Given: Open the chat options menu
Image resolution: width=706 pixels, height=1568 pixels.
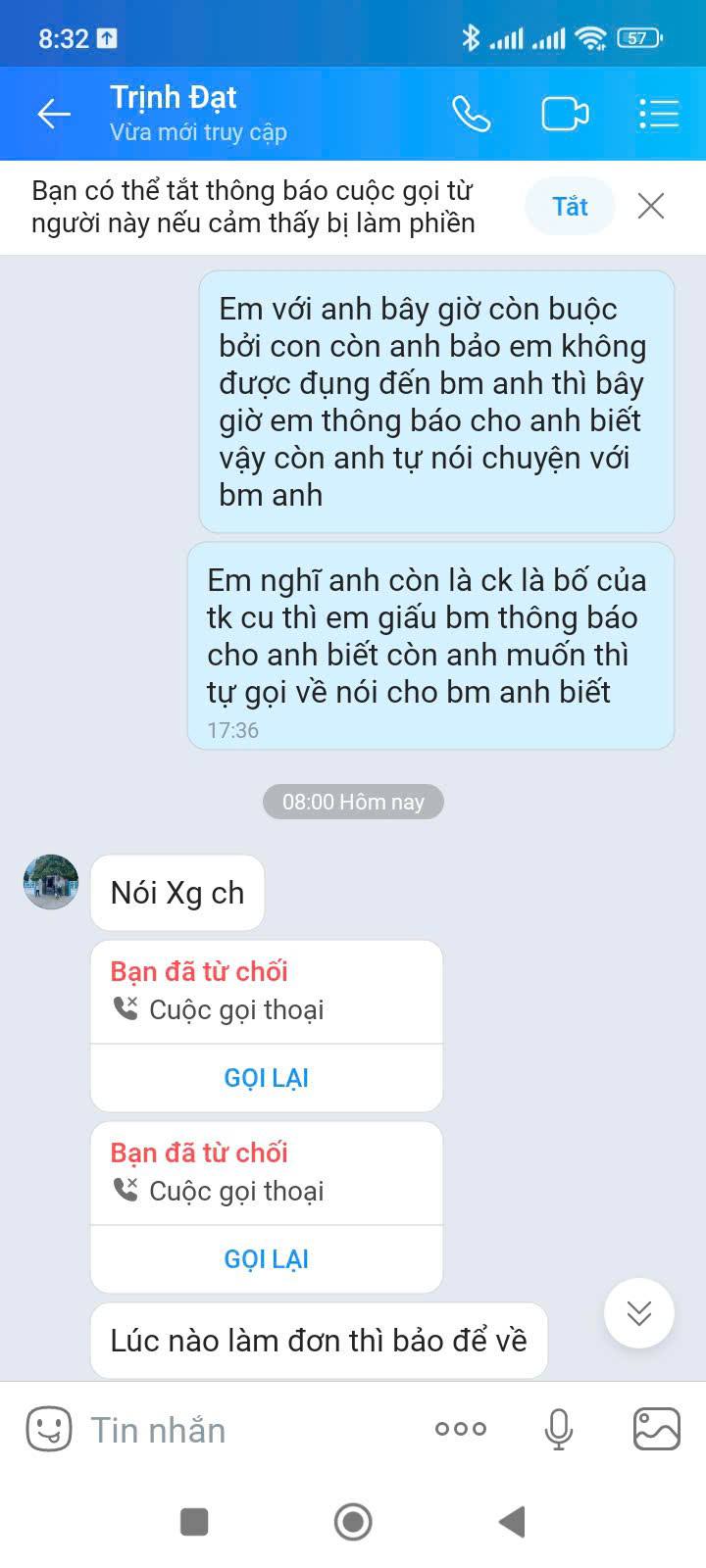Looking at the screenshot, I should [x=658, y=114].
